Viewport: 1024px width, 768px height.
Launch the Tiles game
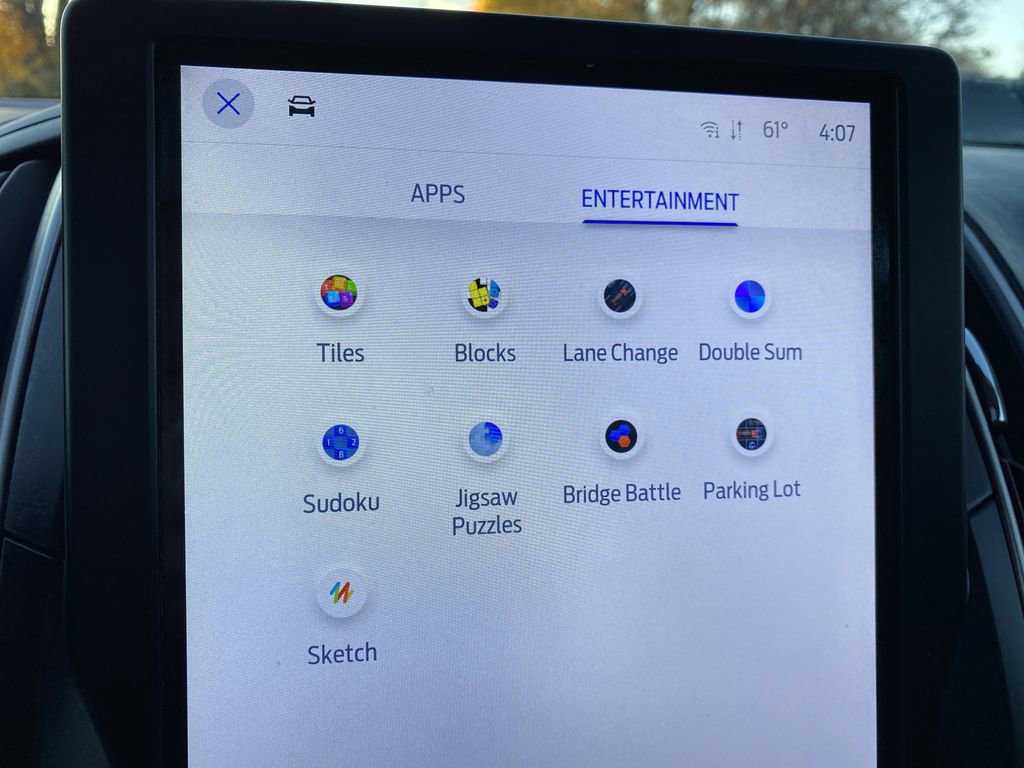pos(339,294)
